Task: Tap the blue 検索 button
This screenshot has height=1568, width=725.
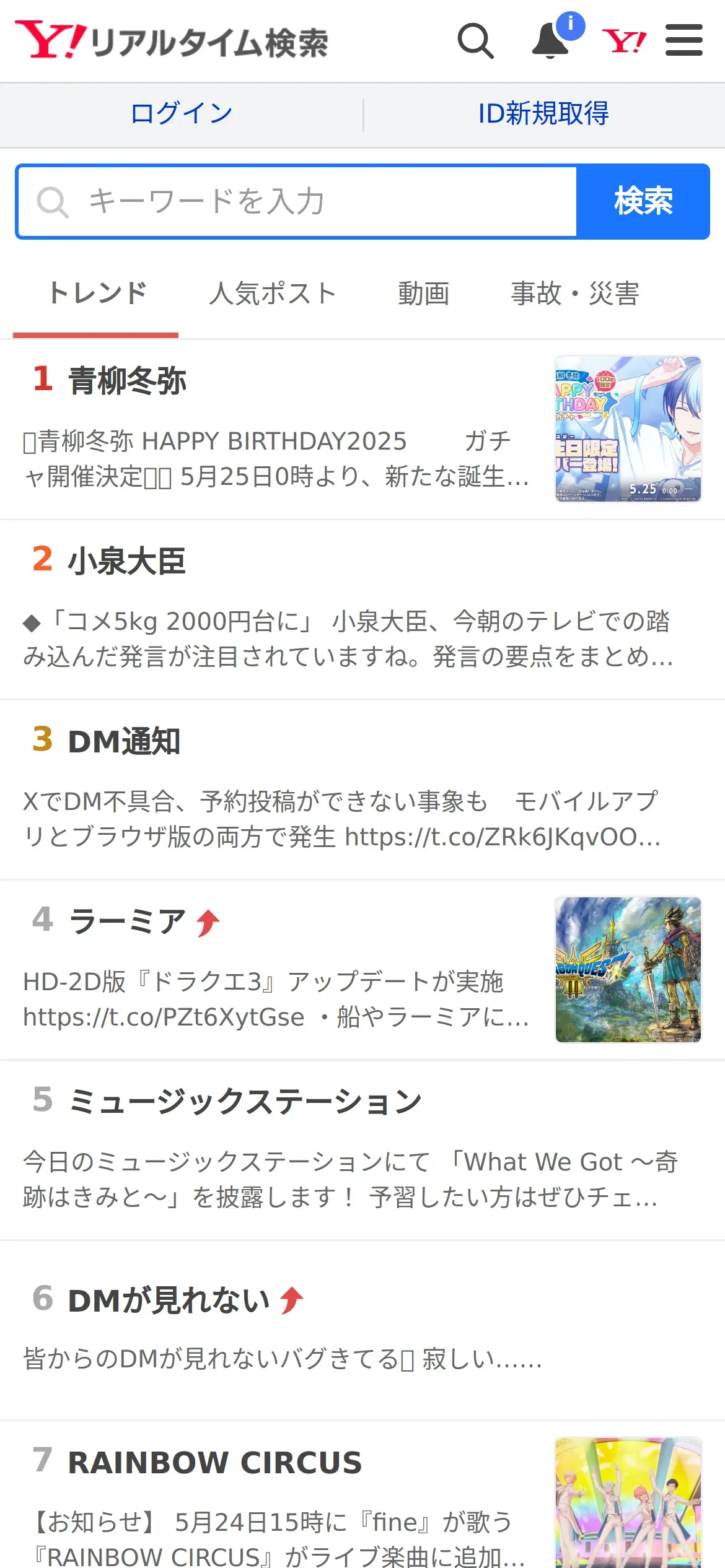Action: [643, 202]
